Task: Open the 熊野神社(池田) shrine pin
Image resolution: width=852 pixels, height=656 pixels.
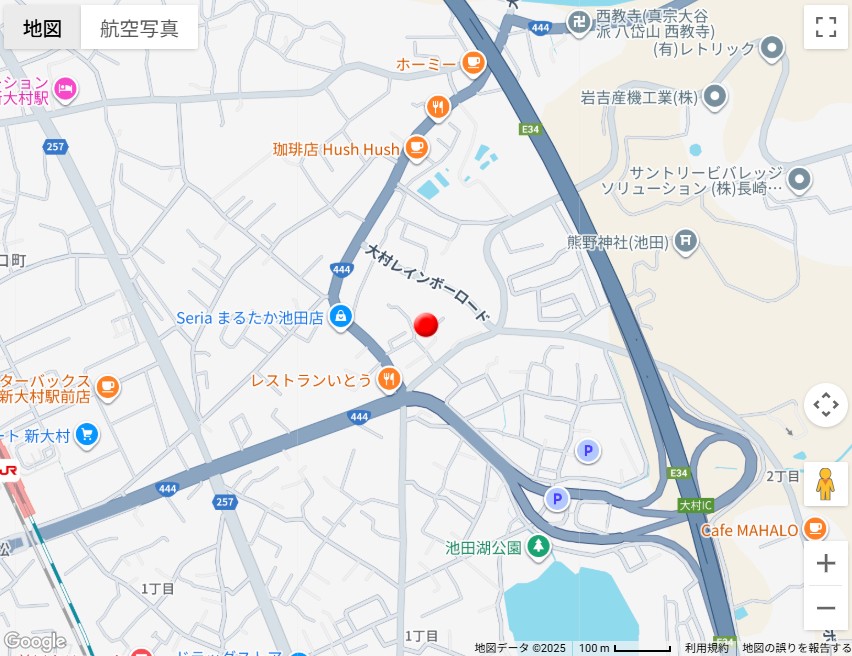Action: [685, 240]
